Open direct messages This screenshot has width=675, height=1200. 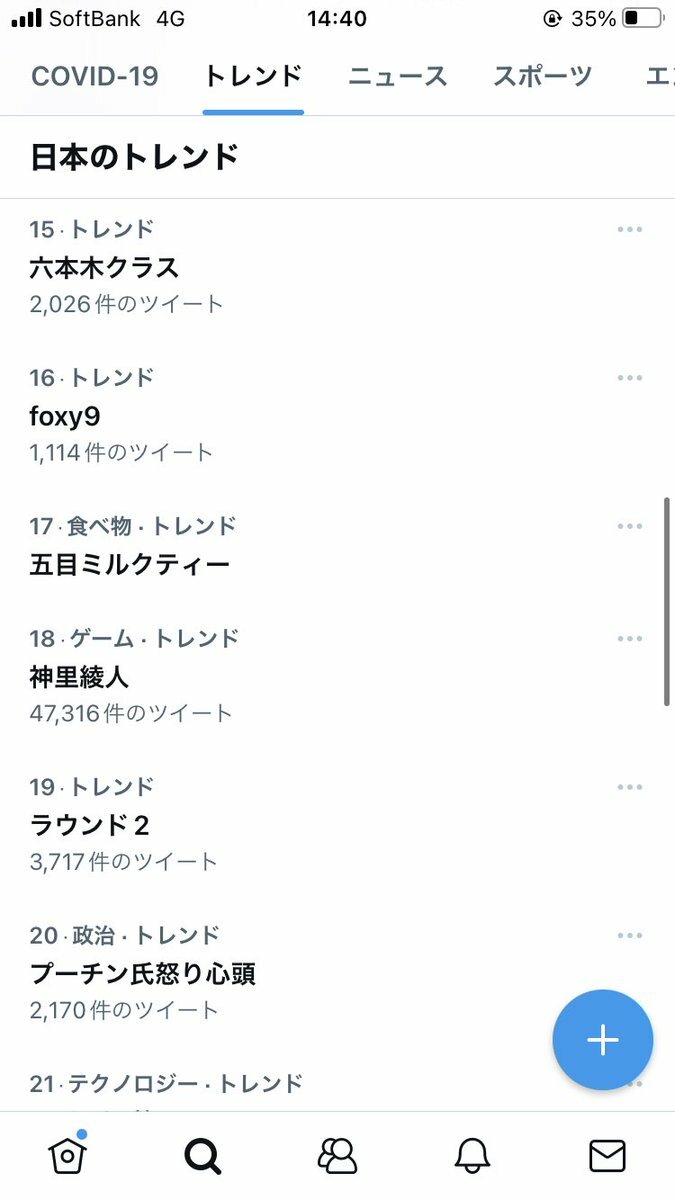[607, 1156]
